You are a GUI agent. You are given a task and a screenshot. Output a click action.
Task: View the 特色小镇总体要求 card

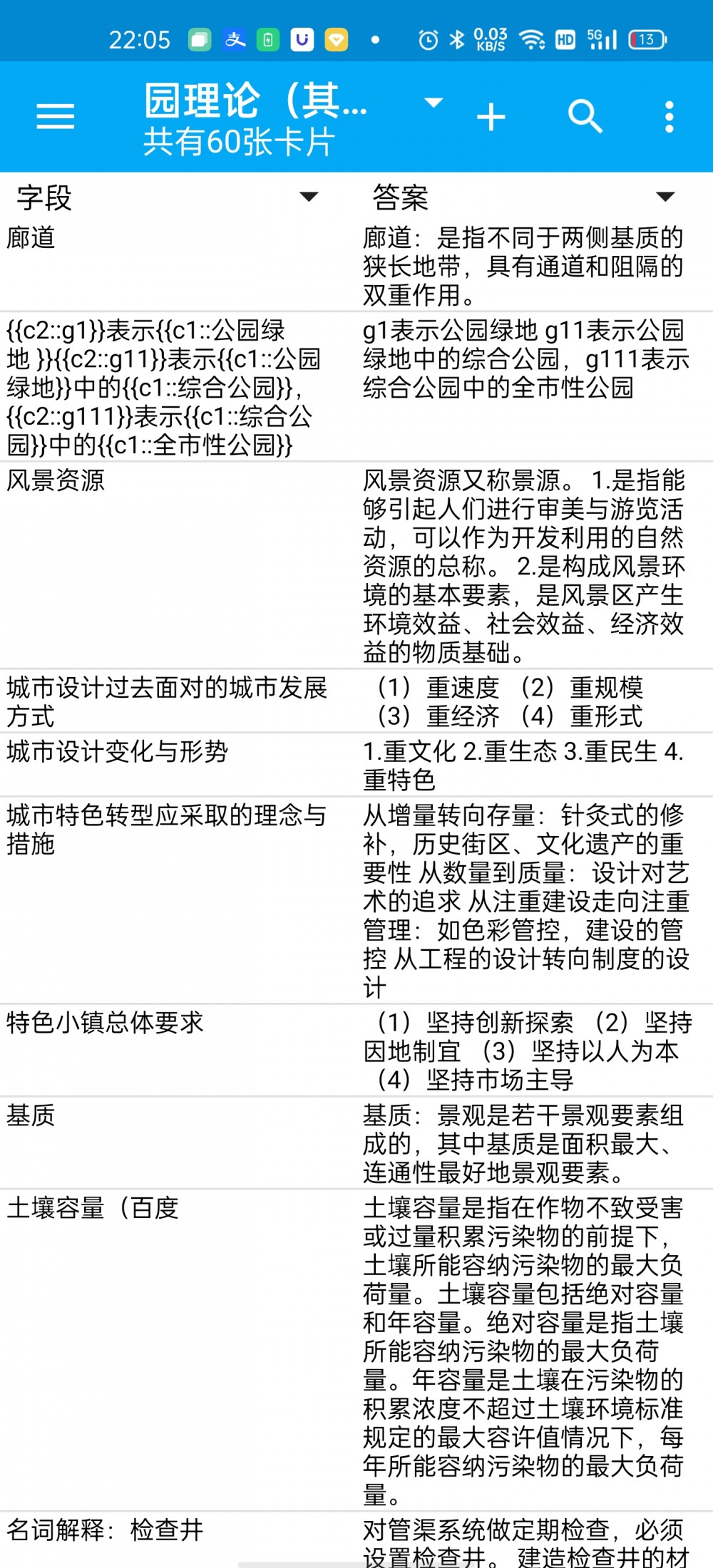356,1051
